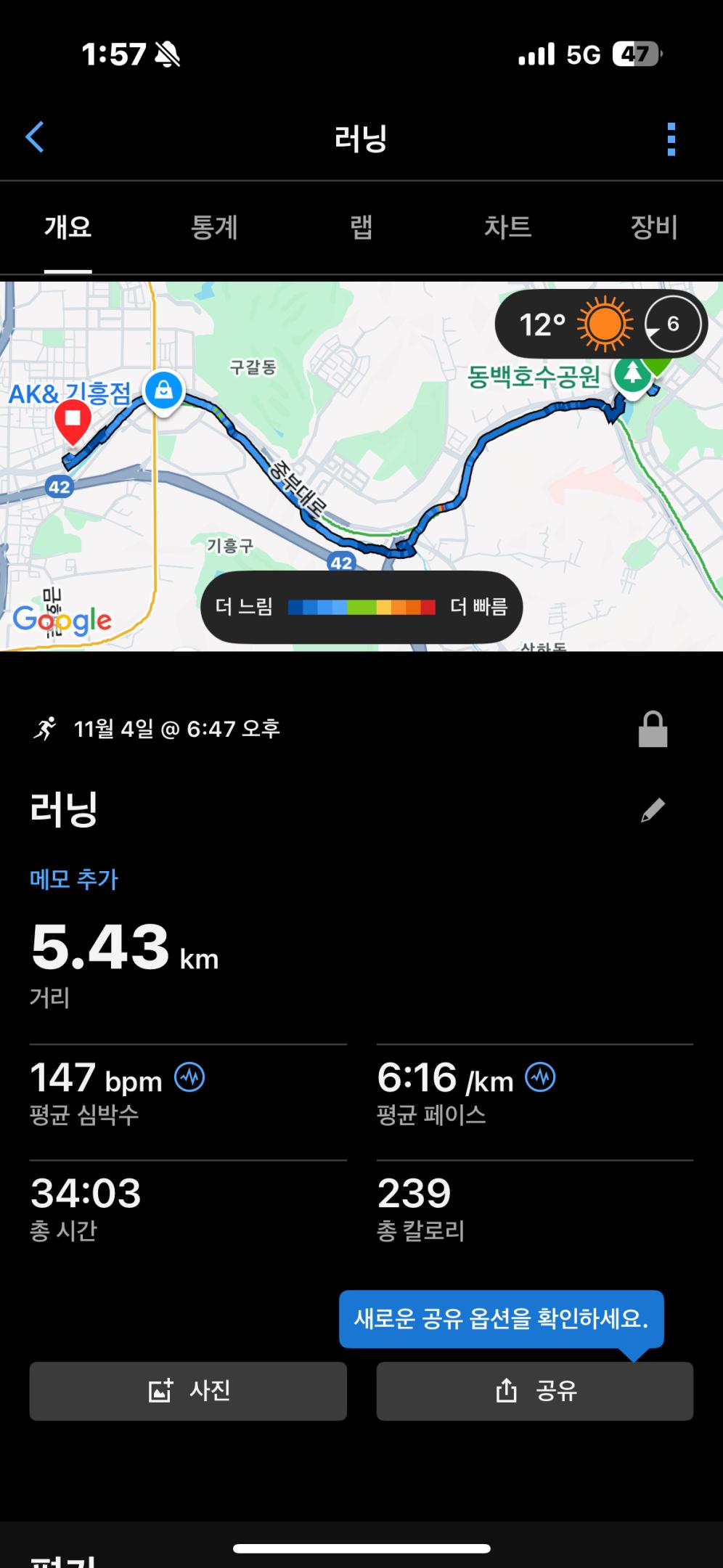The height and width of the screenshot is (1568, 723).
Task: Tap the pace info icon next to 6:16 /km
Action: (x=539, y=1079)
